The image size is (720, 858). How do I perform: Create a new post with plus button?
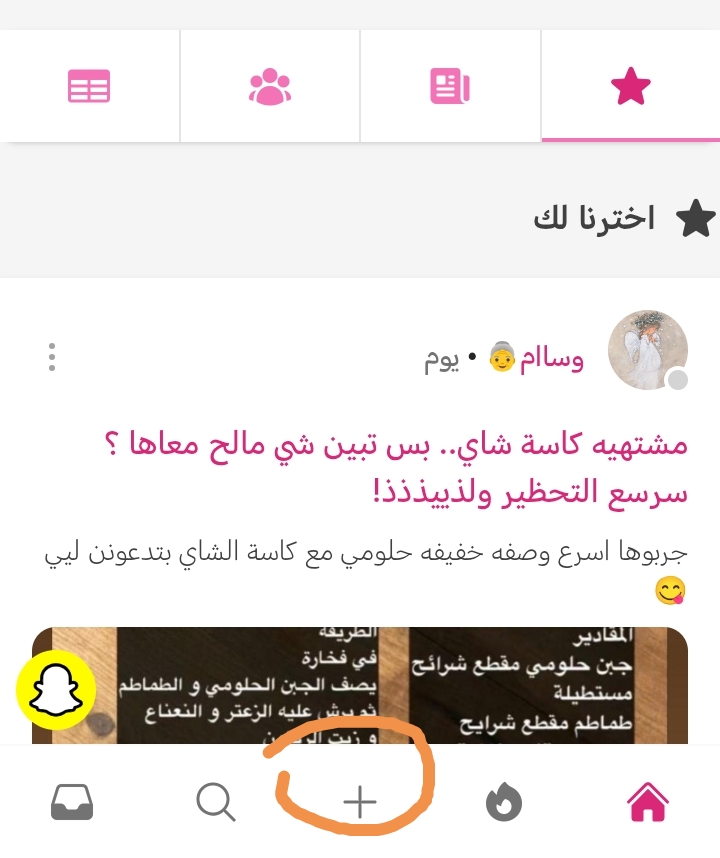coord(359,801)
